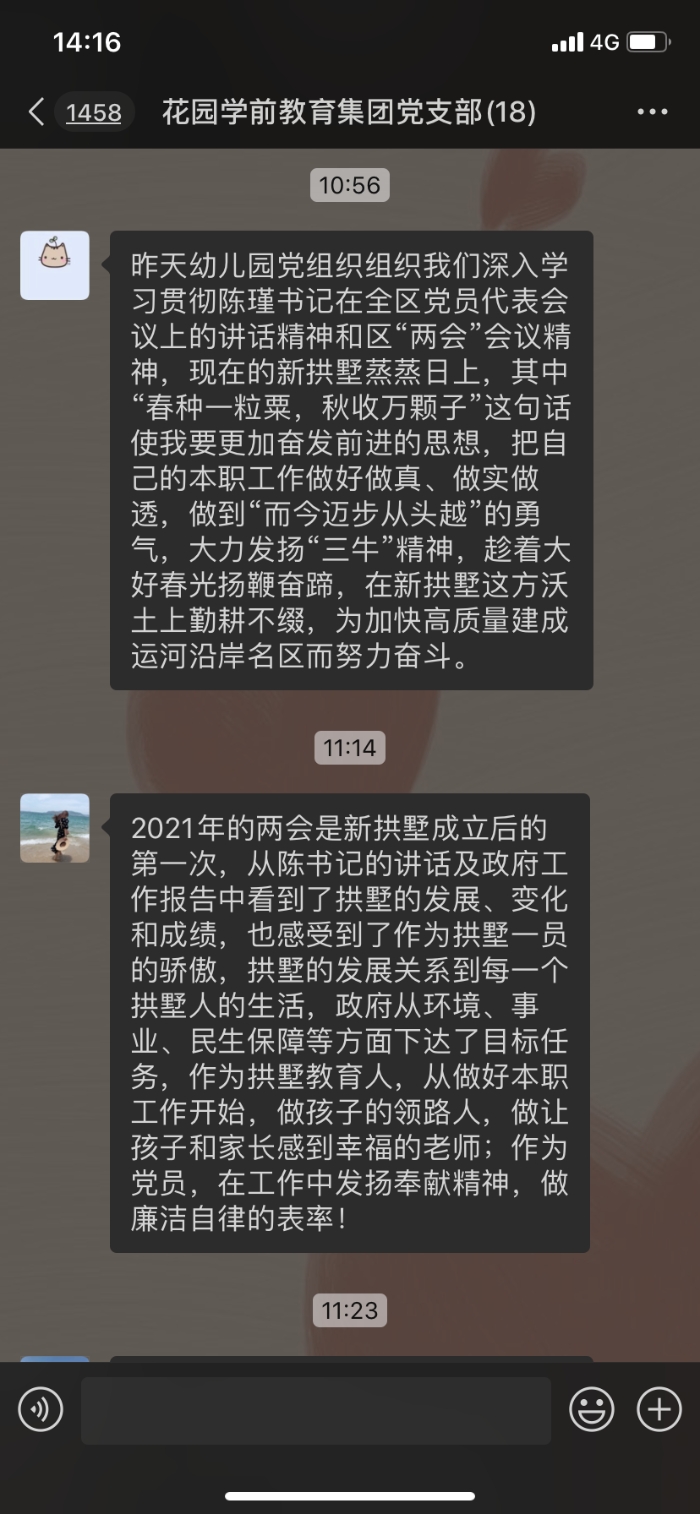700x1514 pixels.
Task: Open the plus attachments menu
Action: tap(659, 1410)
